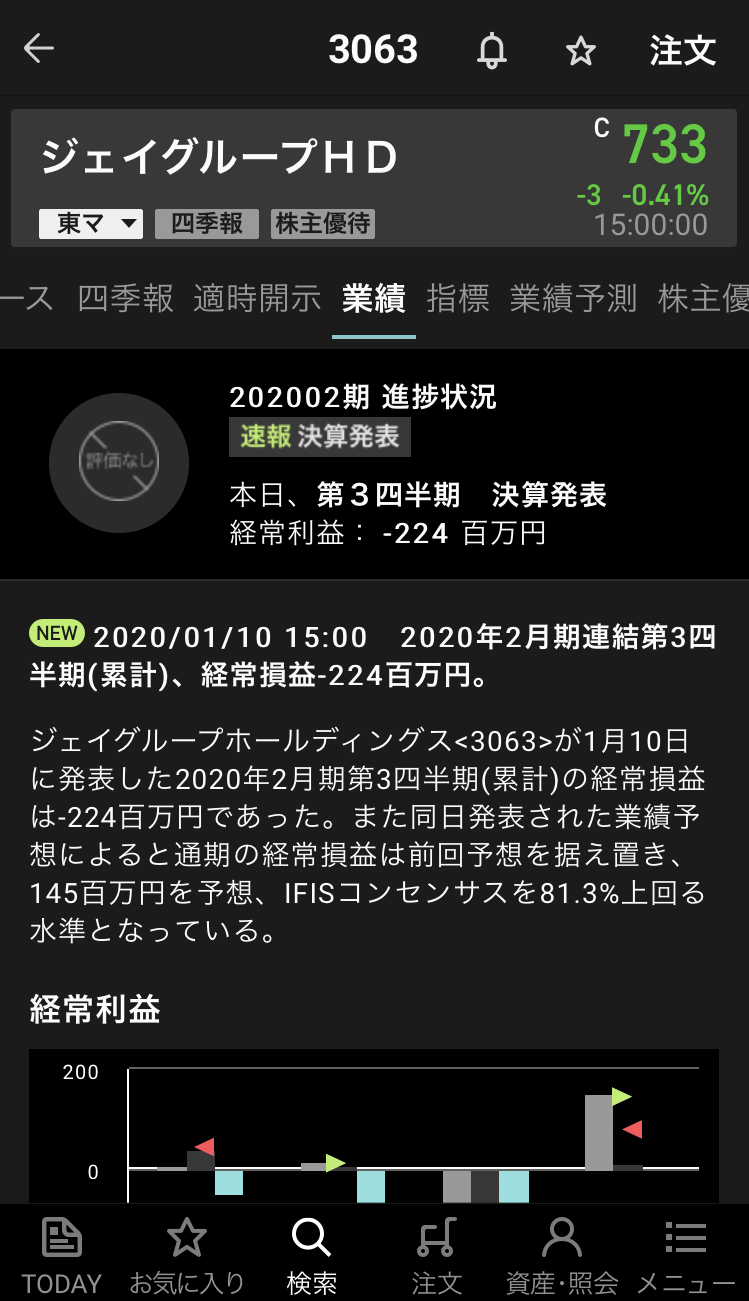Open 検索 in bottom navigation
The image size is (749, 1301).
tap(311, 1254)
